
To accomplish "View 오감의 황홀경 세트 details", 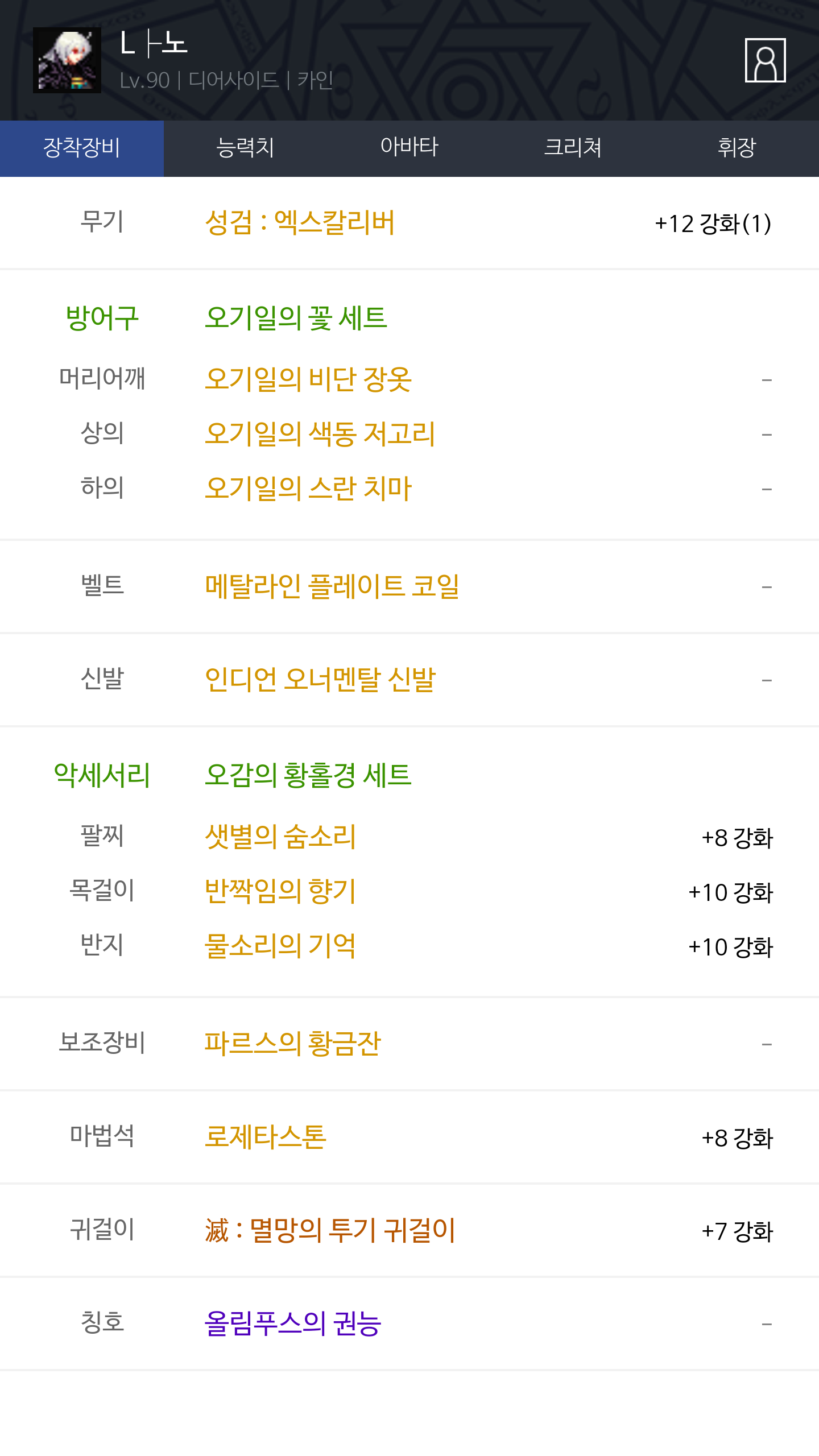I will (x=308, y=775).
